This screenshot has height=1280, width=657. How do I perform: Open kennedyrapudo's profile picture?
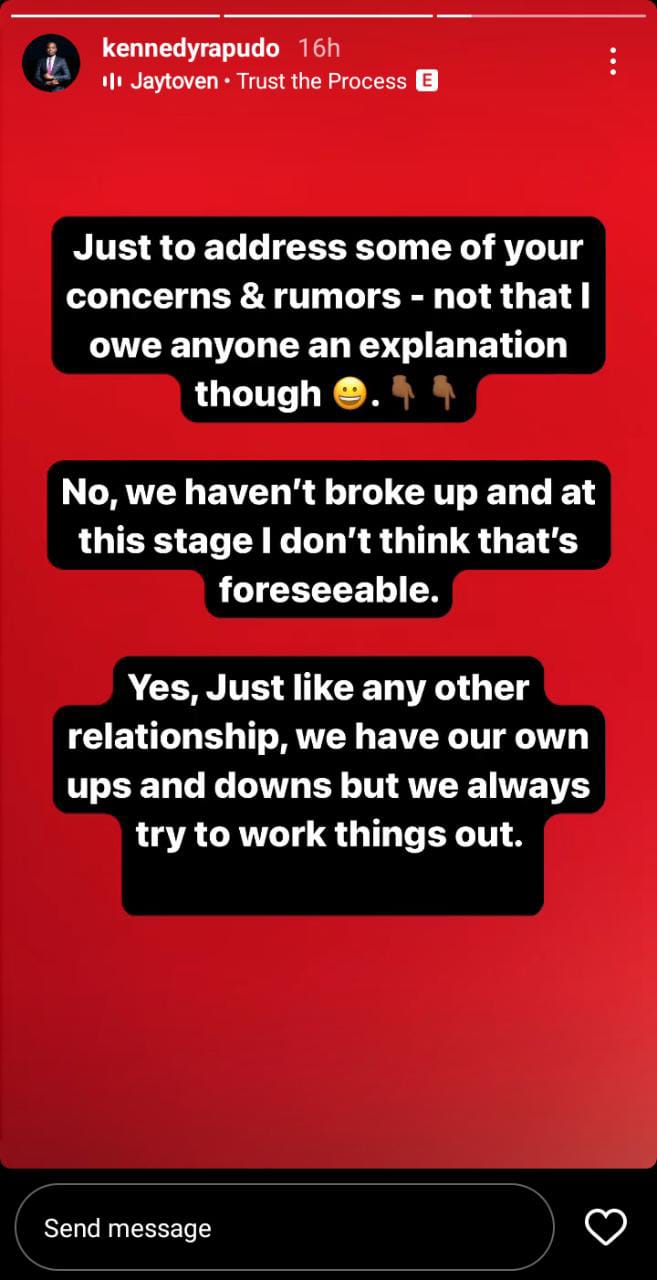51,63
